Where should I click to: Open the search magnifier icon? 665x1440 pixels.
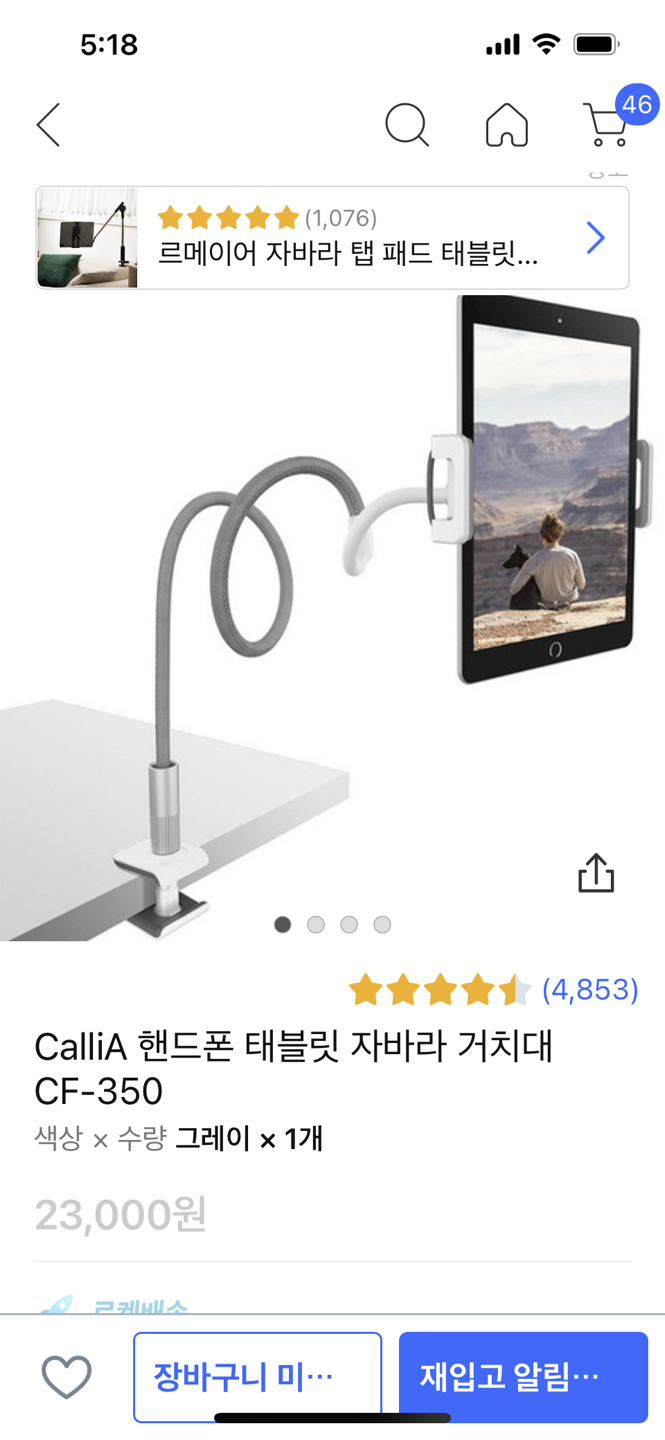tap(407, 125)
